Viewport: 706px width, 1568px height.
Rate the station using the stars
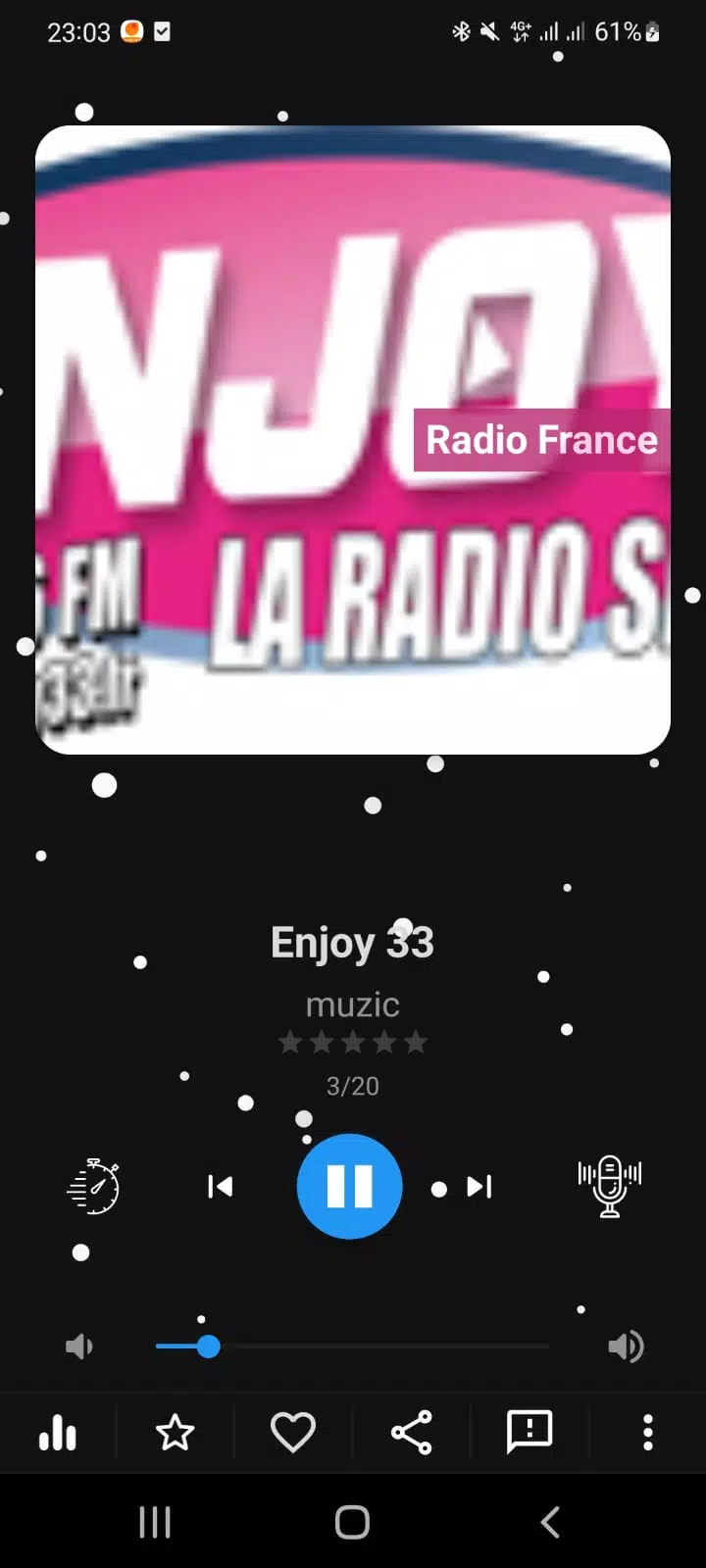click(x=352, y=1042)
